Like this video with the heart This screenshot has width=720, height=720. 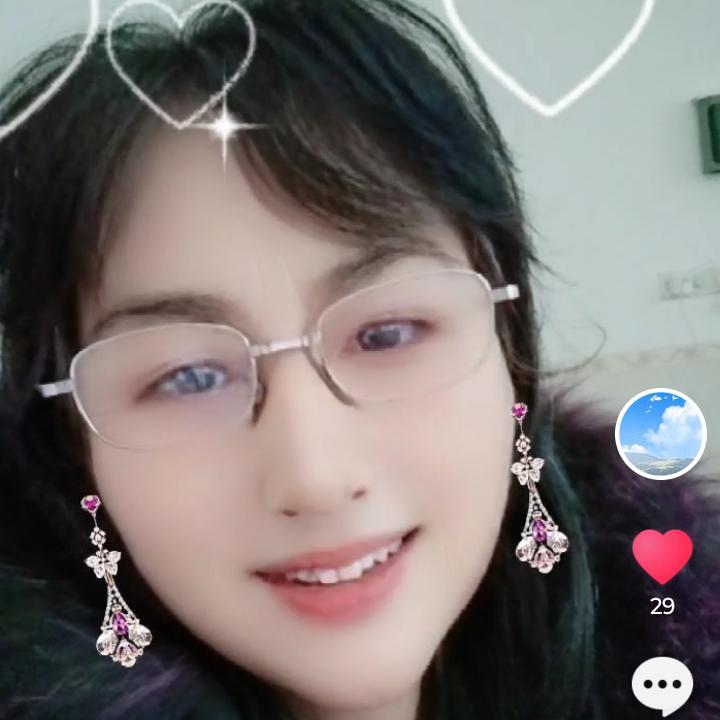[x=662, y=556]
